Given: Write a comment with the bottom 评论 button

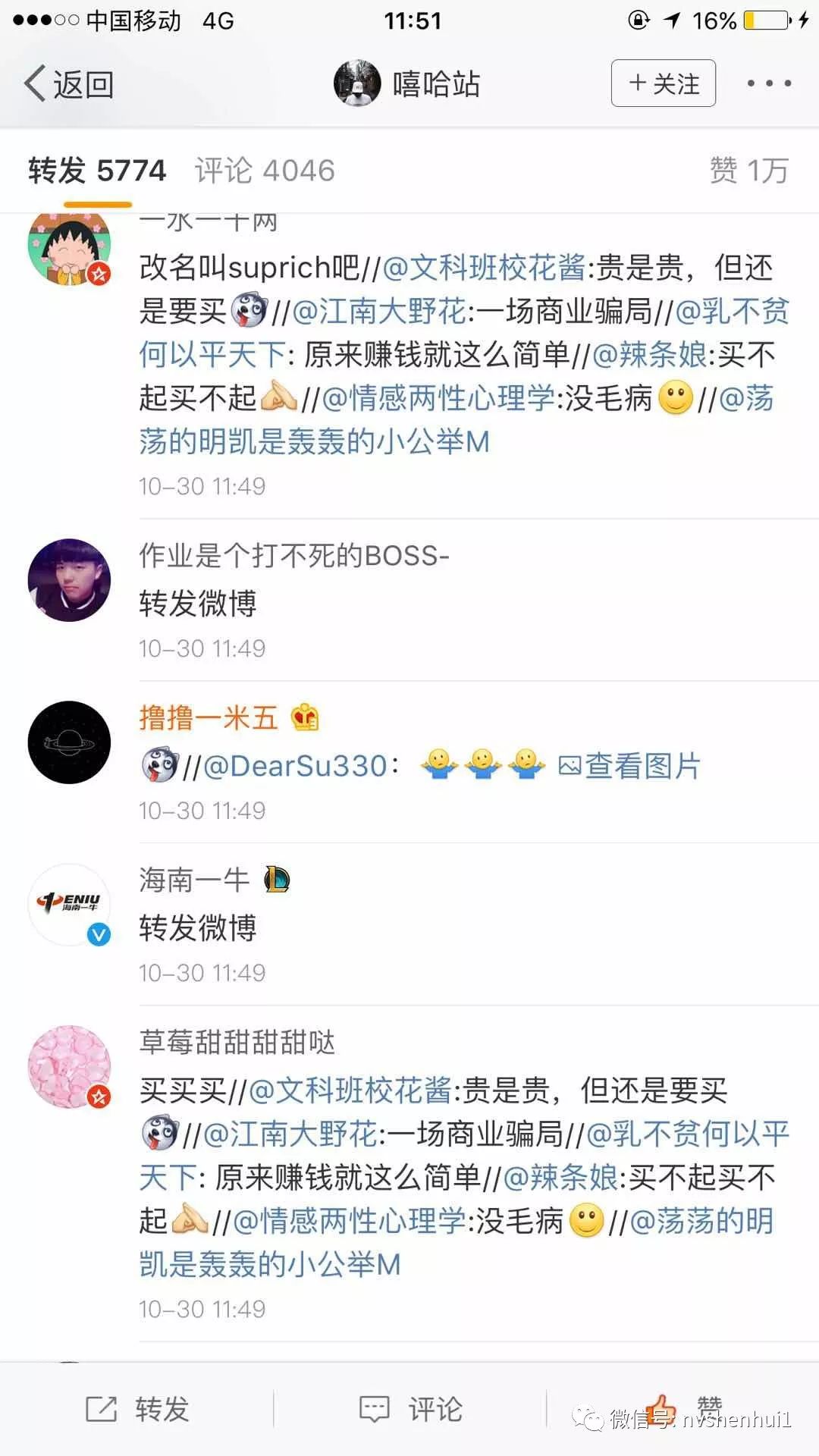Looking at the screenshot, I should click(409, 1409).
